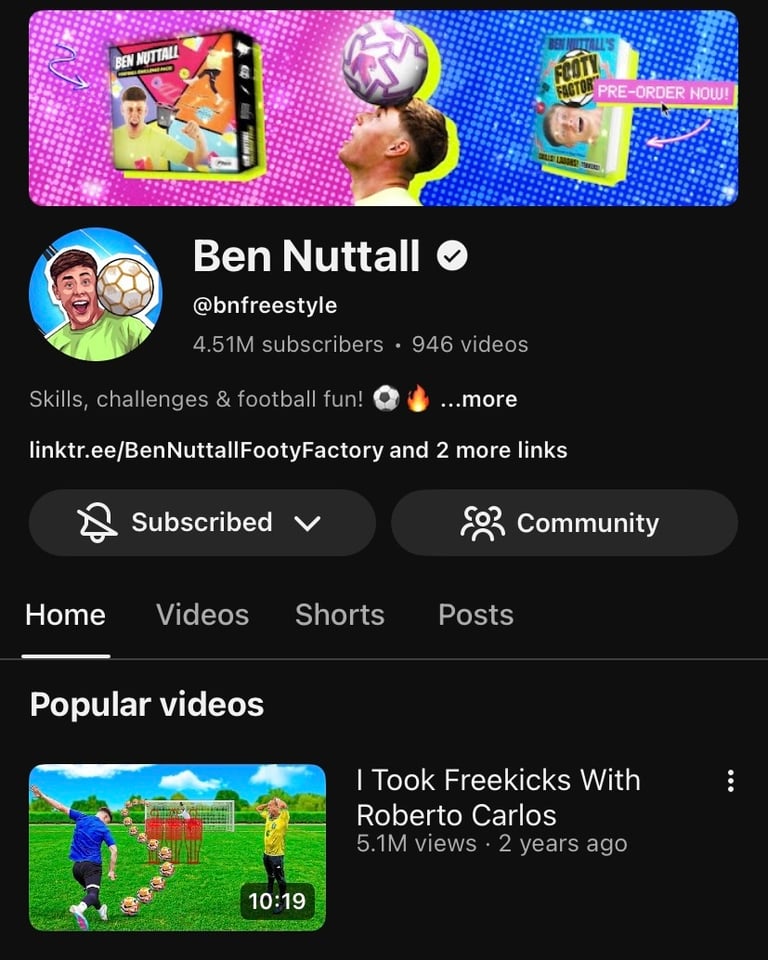Open the linktr.ee/BenNuttallFootyFactory link
Image resolution: width=768 pixels, height=960 pixels.
(206, 451)
